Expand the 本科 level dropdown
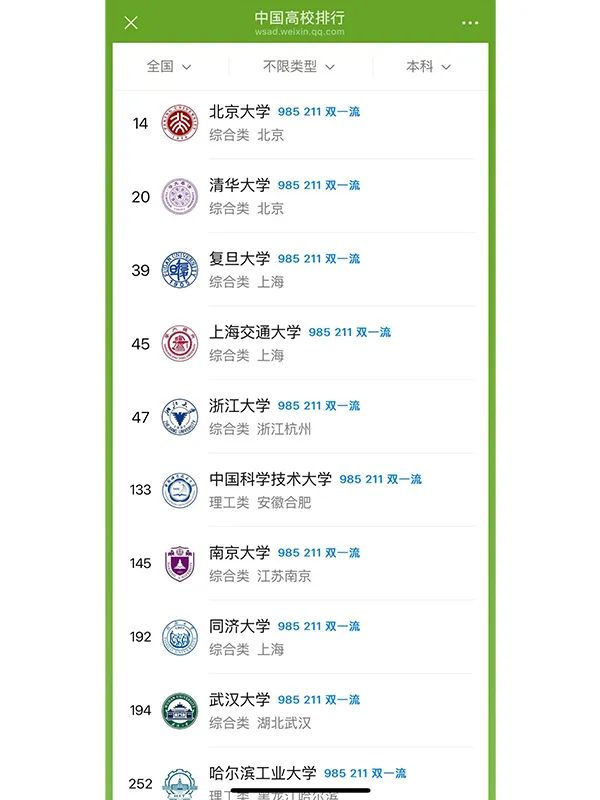Image resolution: width=600 pixels, height=800 pixels. [x=428, y=67]
